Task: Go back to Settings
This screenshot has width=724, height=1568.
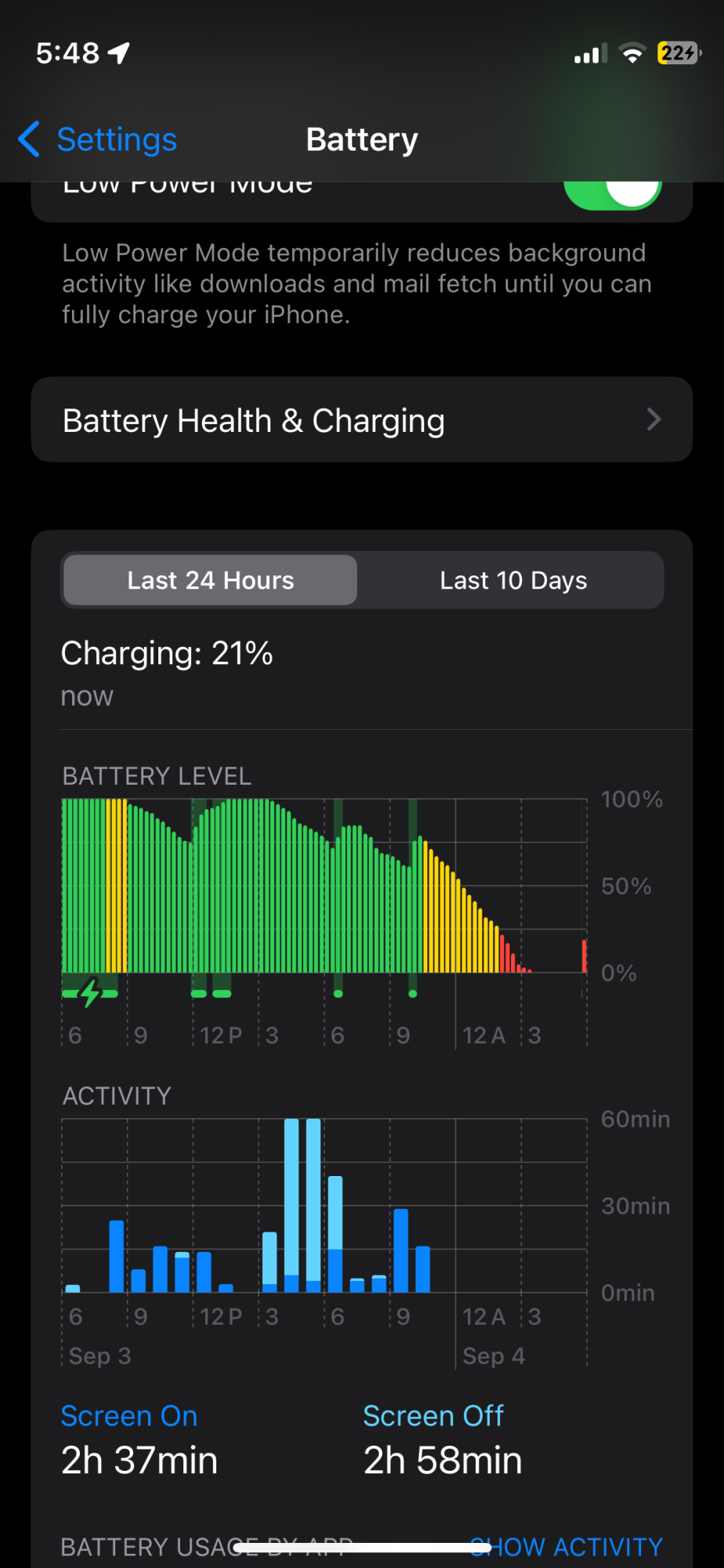Action: click(x=98, y=140)
